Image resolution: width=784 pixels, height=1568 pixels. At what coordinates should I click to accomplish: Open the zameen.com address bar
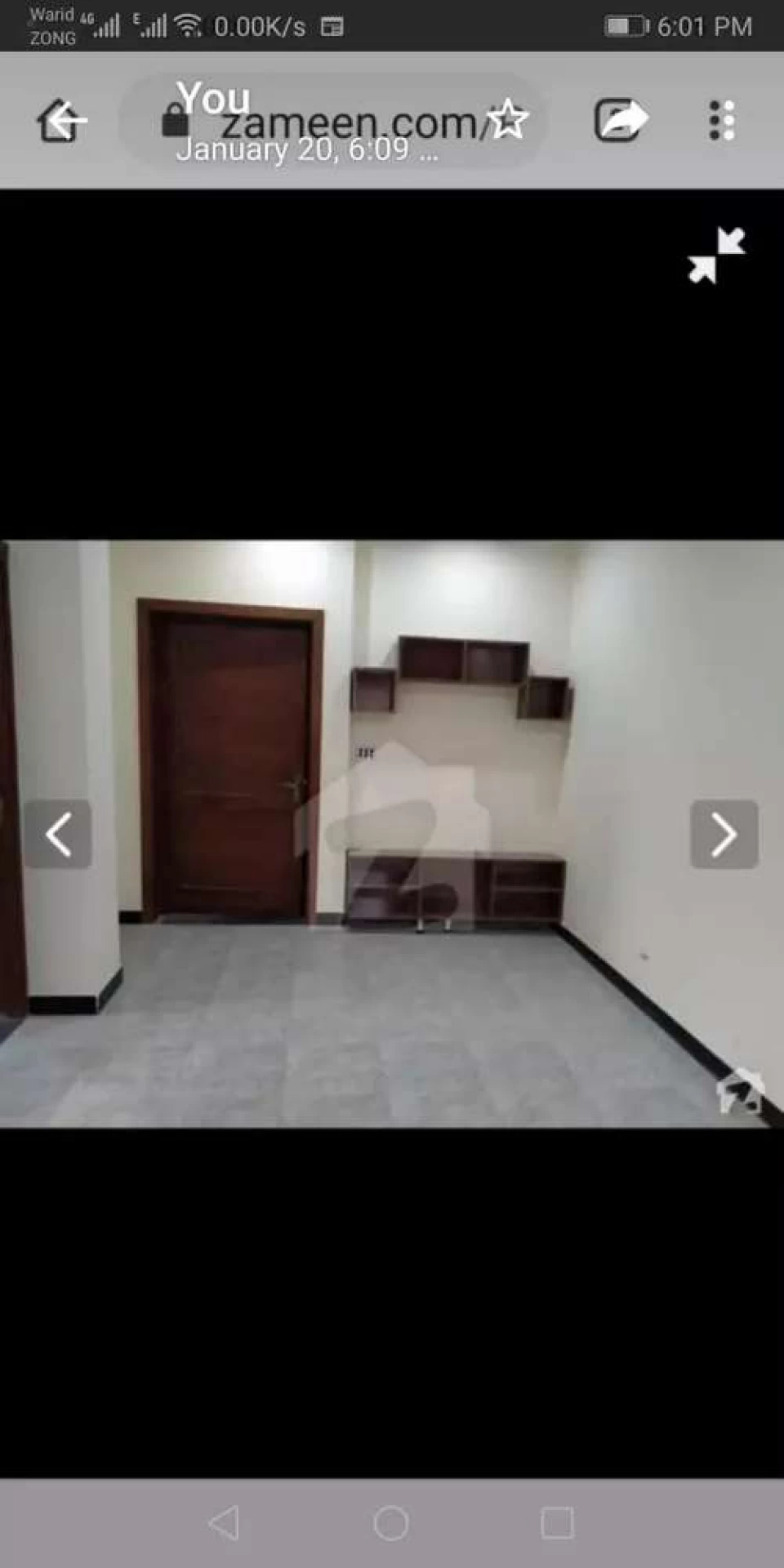[x=331, y=121]
